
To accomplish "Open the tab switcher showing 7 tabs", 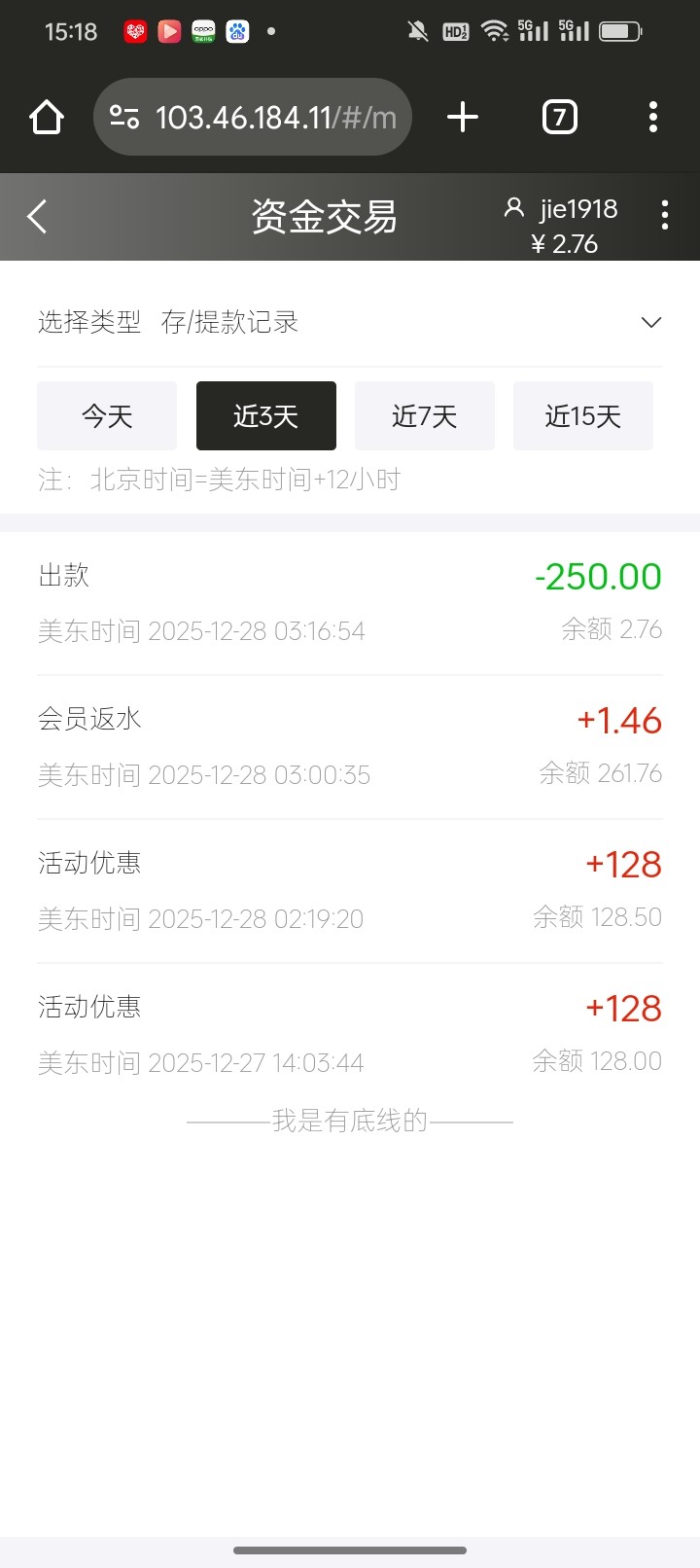I will point(559,118).
